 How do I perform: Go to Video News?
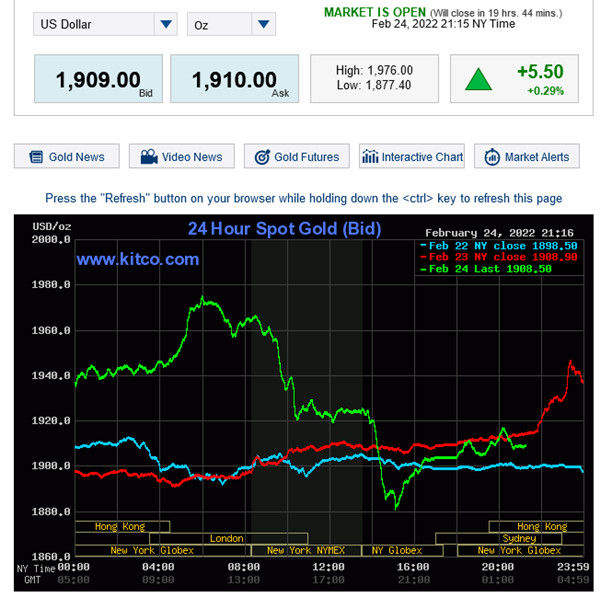pyautogui.click(x=182, y=157)
